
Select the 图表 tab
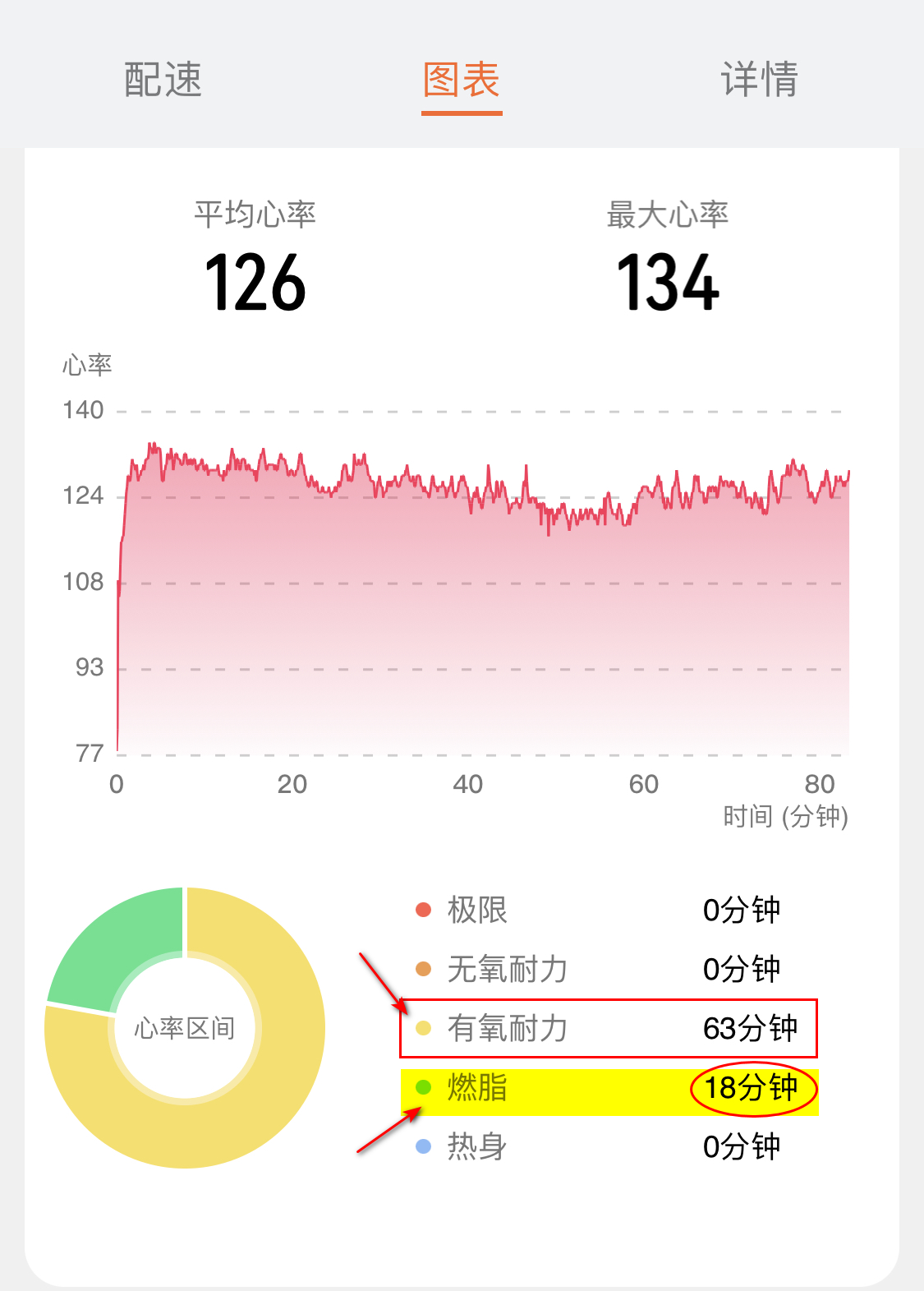(462, 80)
